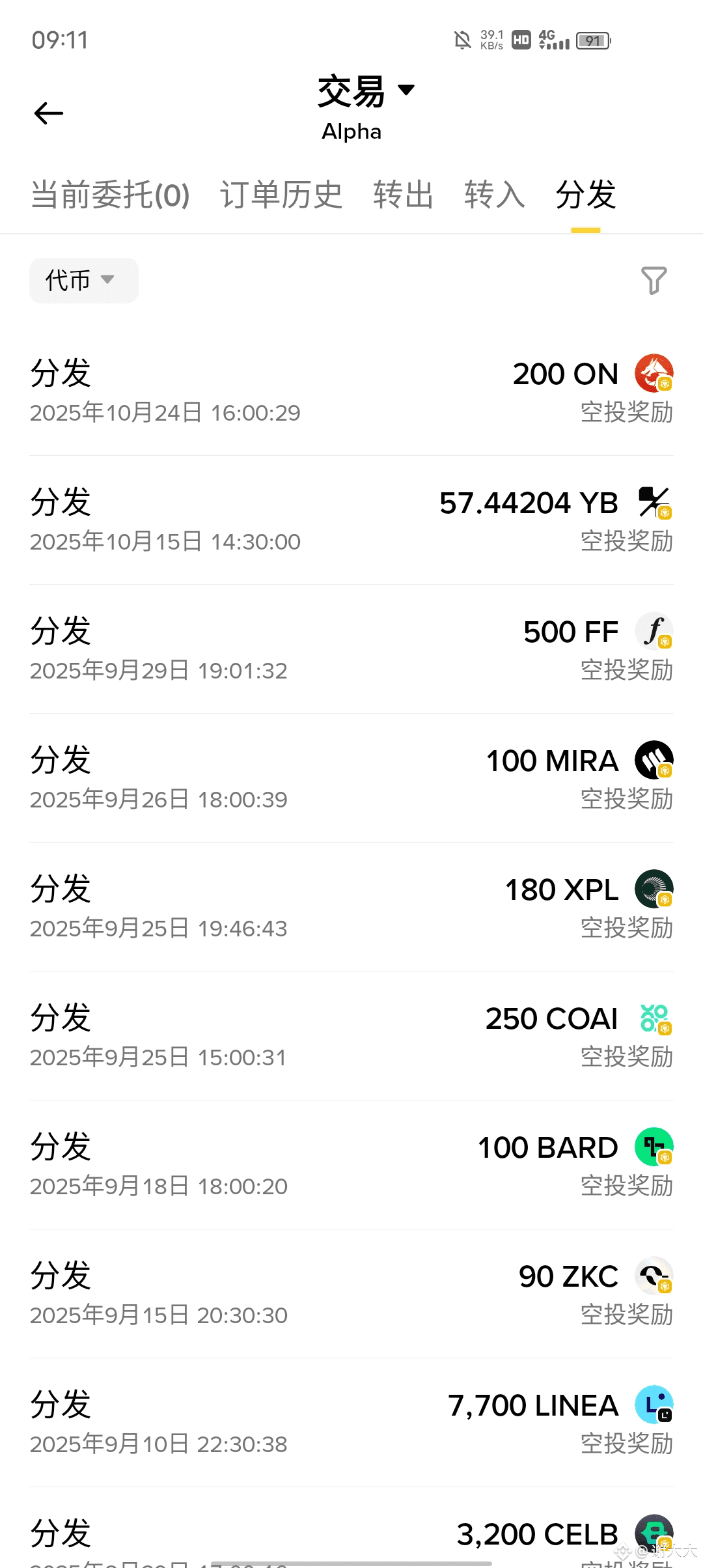The height and width of the screenshot is (1568, 703).
Task: Open the 57.44204 YB distribution record
Action: pos(351,520)
